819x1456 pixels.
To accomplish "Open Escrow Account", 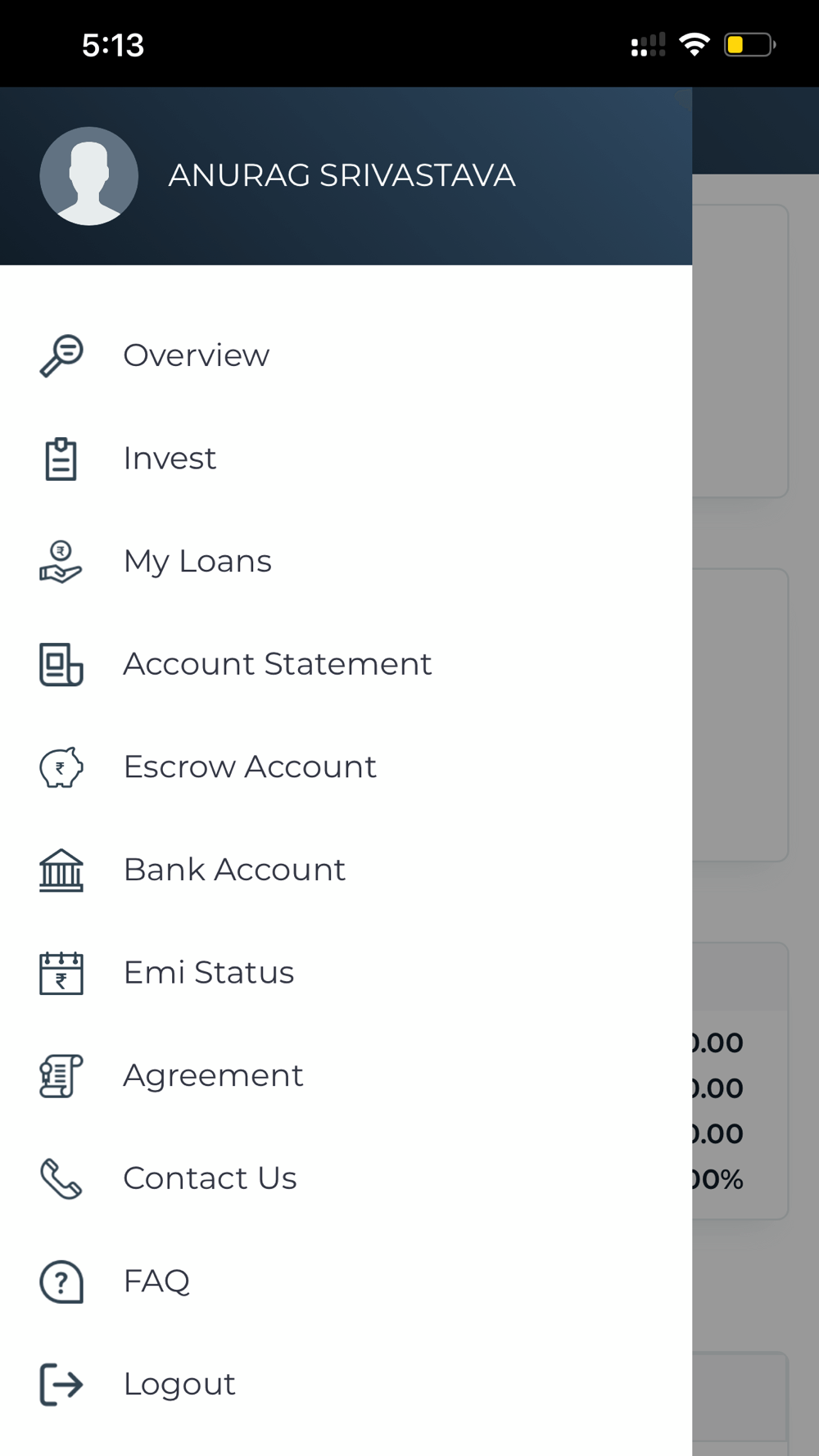I will [346, 767].
